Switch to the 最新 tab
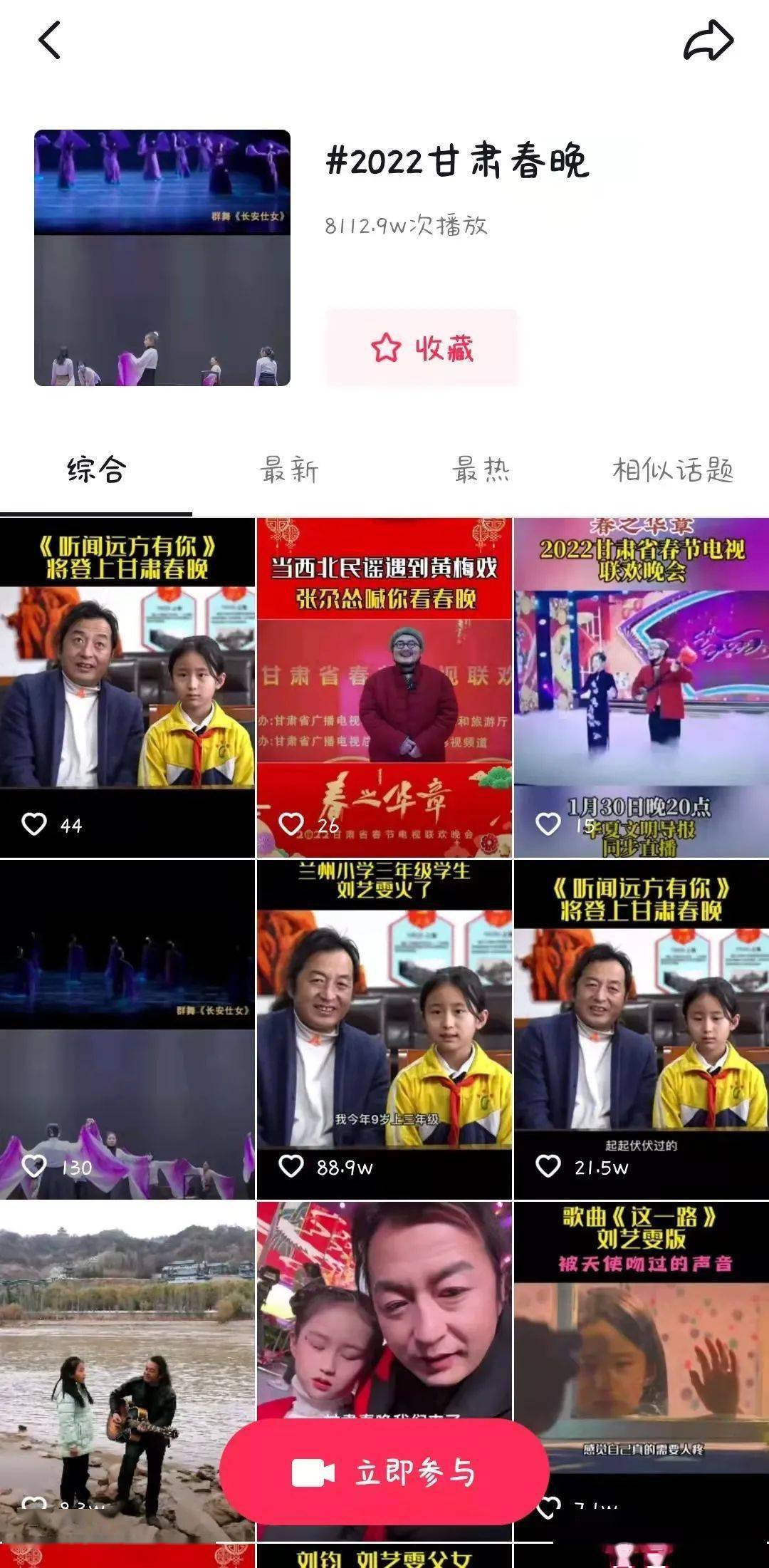The height and width of the screenshot is (1568, 769). [x=289, y=470]
